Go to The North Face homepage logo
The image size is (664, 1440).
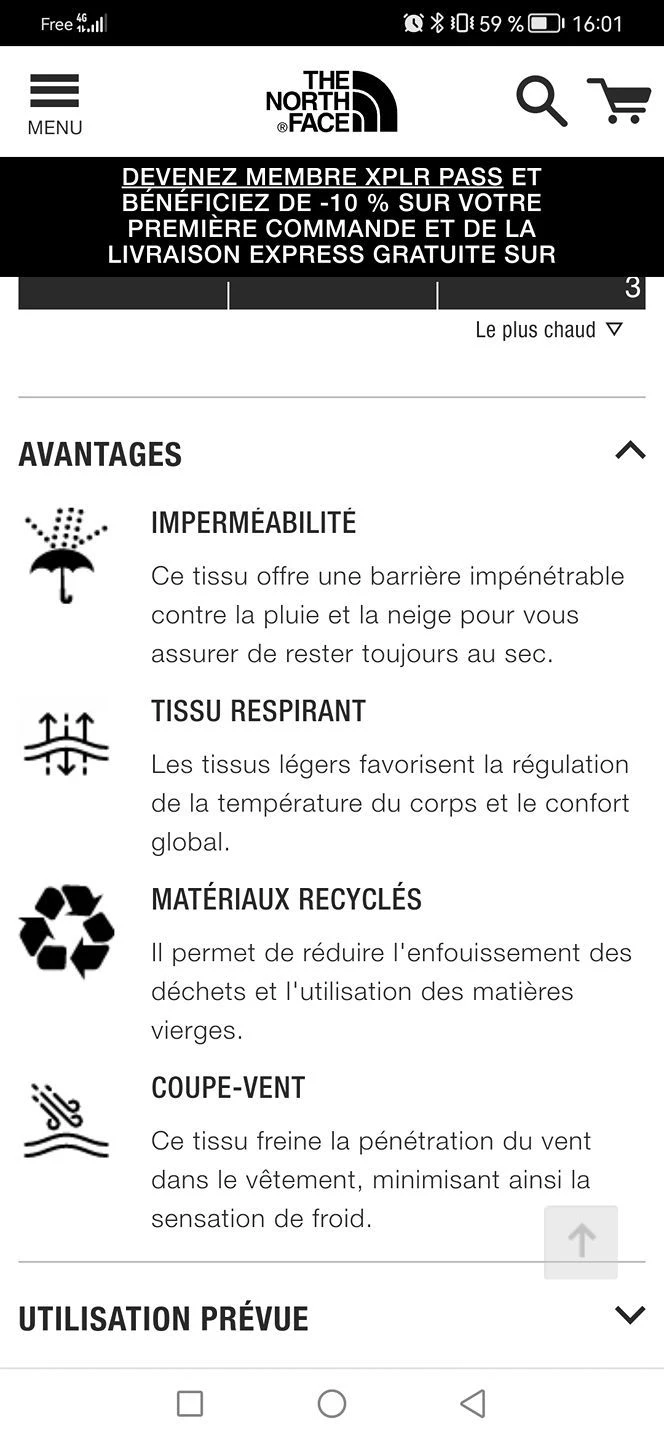[331, 102]
